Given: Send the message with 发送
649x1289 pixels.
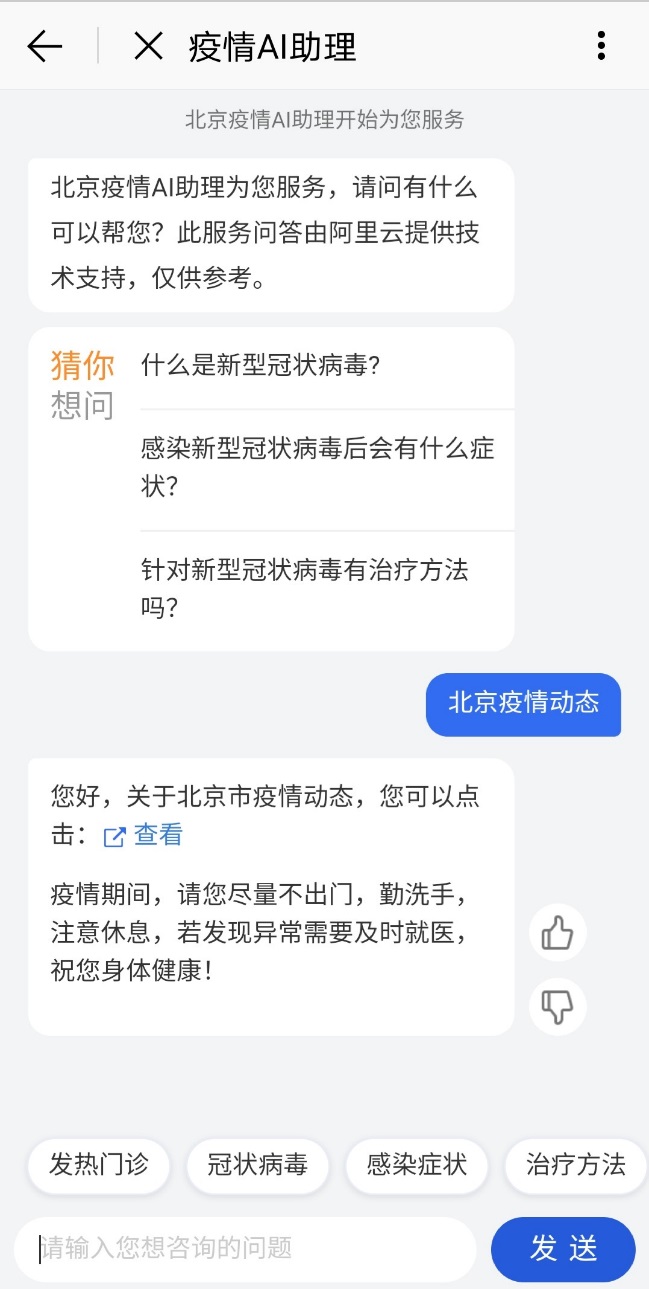Looking at the screenshot, I should (563, 1248).
